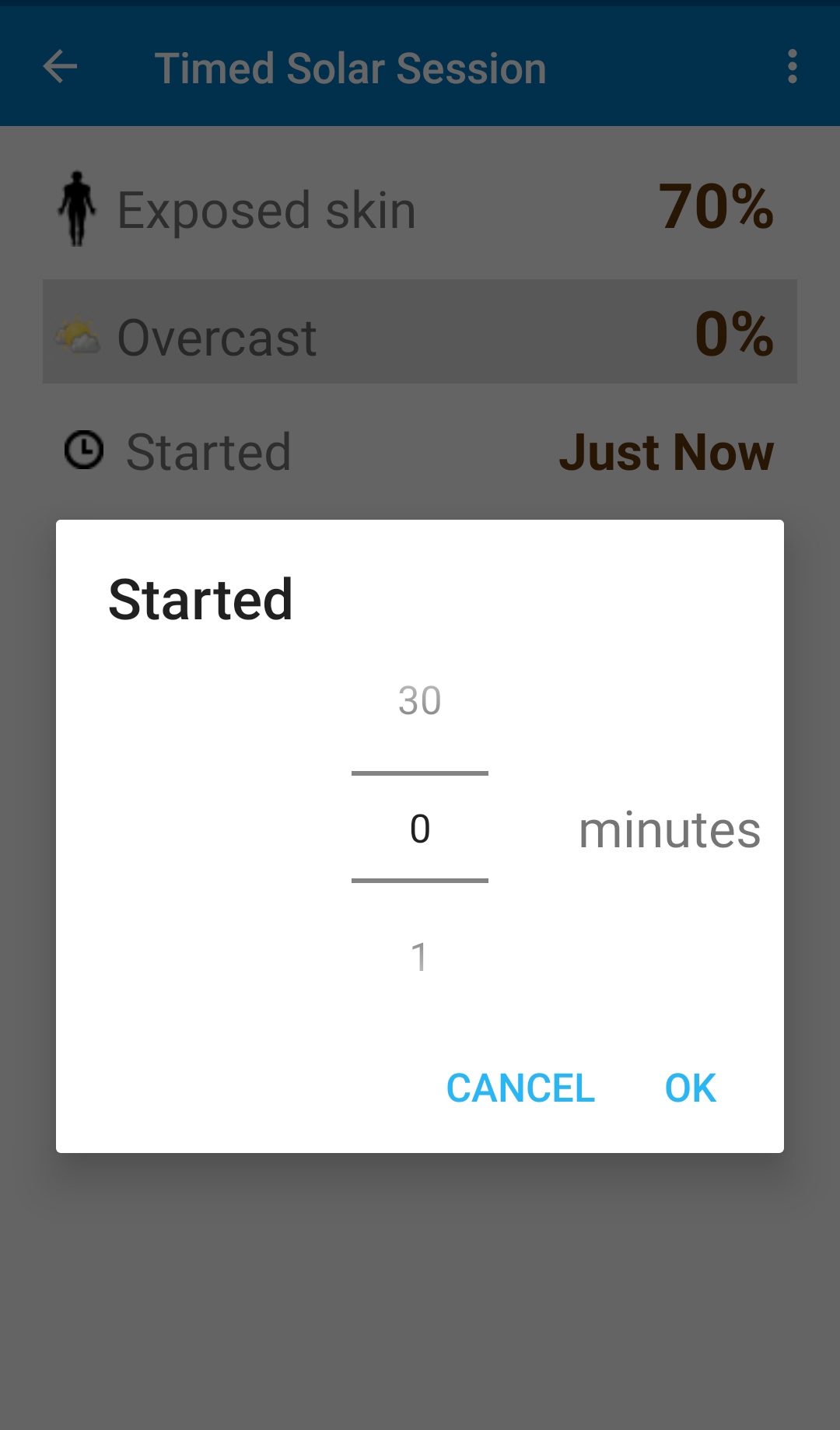Tap the current value 0 in the minutes picker
This screenshot has width=840, height=1430.
click(x=419, y=828)
